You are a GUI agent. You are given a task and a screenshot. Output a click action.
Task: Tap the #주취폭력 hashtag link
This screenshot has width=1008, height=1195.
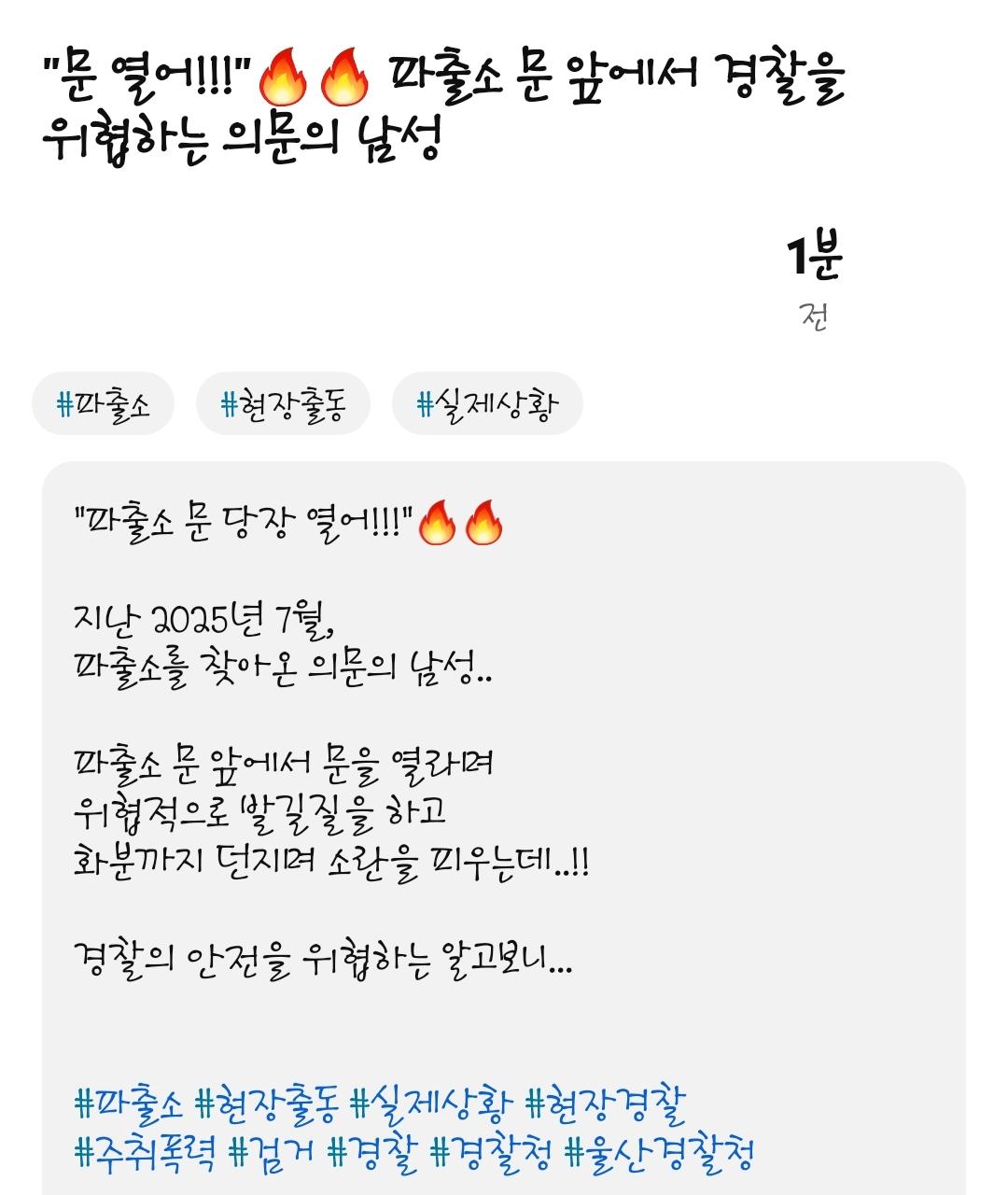(145, 1153)
